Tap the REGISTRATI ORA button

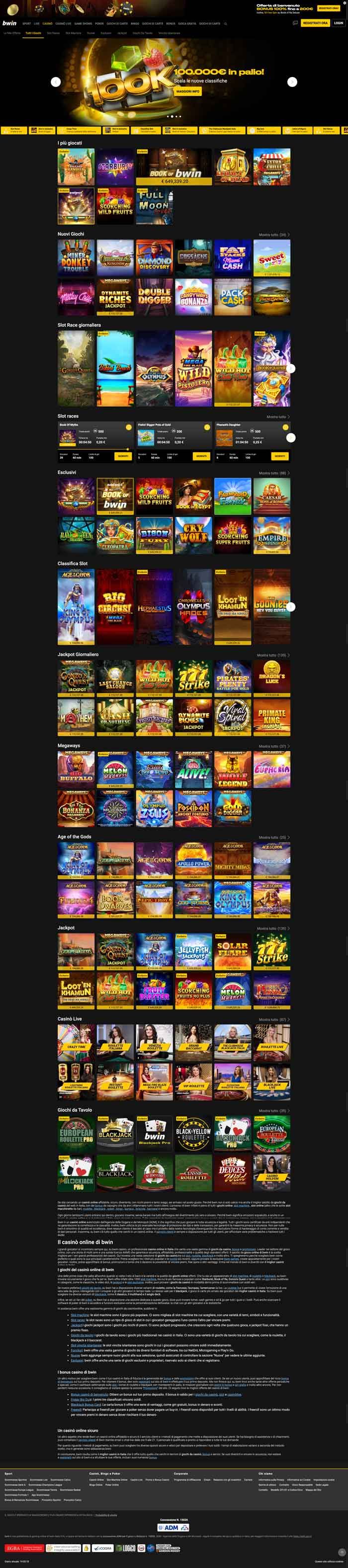point(315,23)
